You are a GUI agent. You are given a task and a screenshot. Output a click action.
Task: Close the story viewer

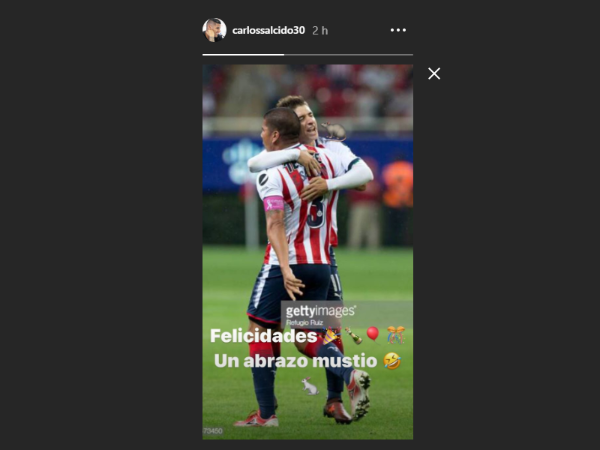click(434, 73)
